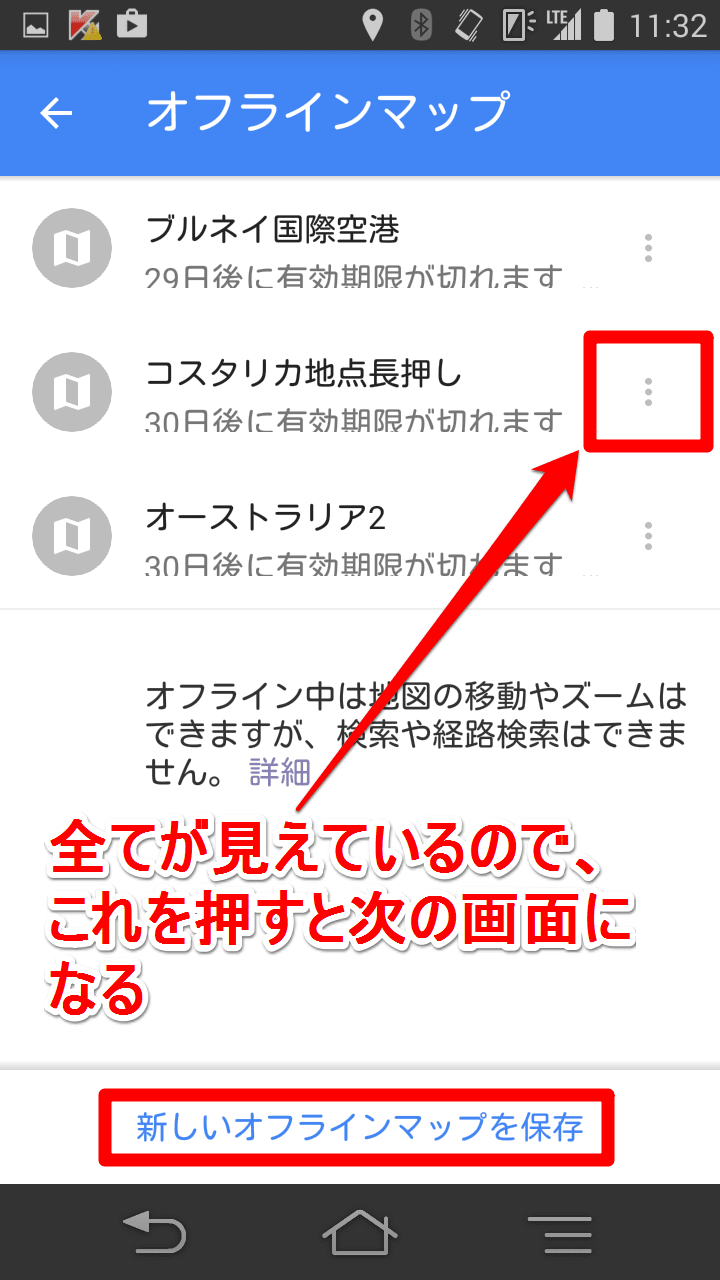
Task: Go back from the オフラインマップ screen
Action: (57, 113)
